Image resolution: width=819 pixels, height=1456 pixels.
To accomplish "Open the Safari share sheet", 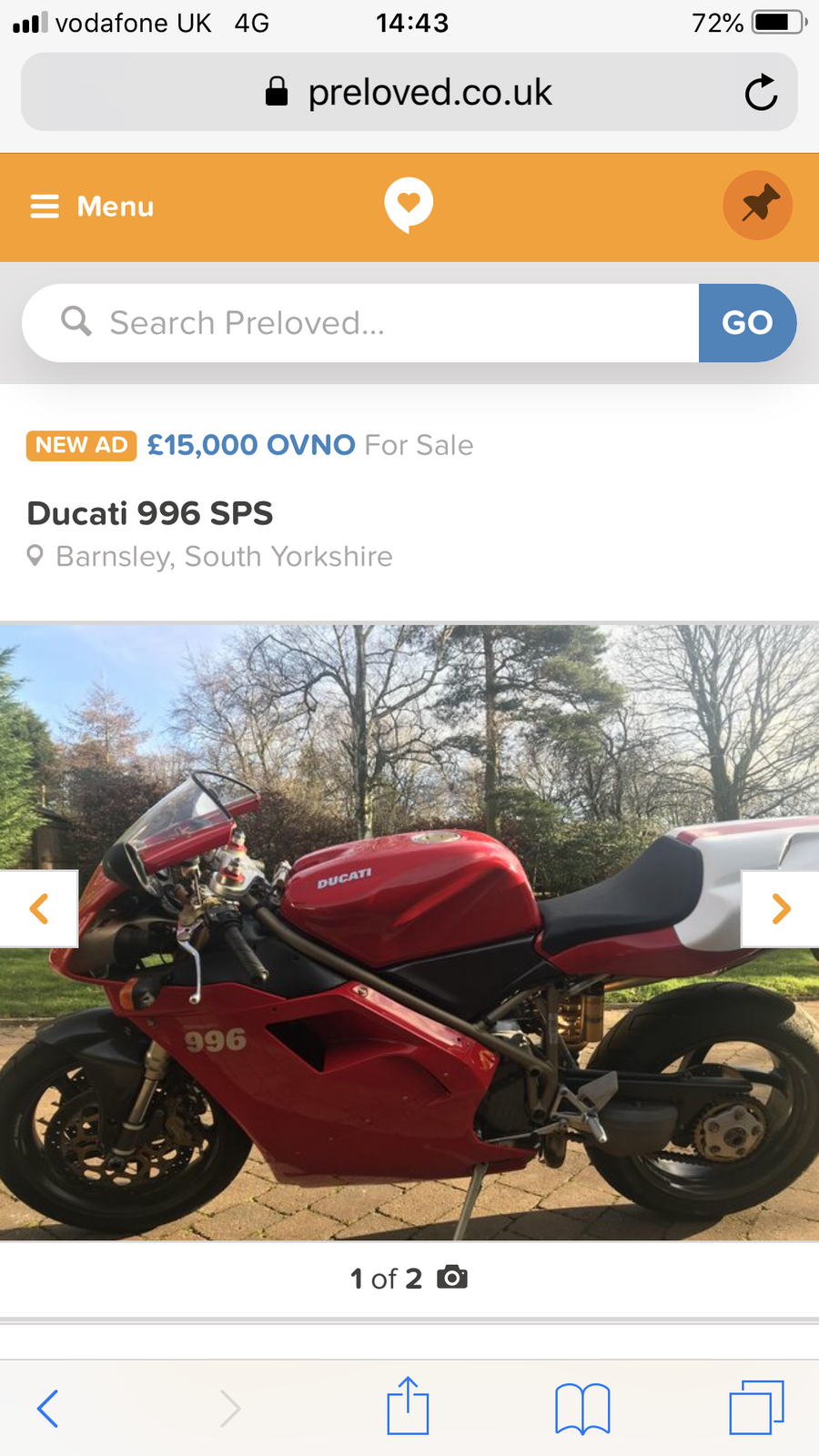I will (408, 1407).
